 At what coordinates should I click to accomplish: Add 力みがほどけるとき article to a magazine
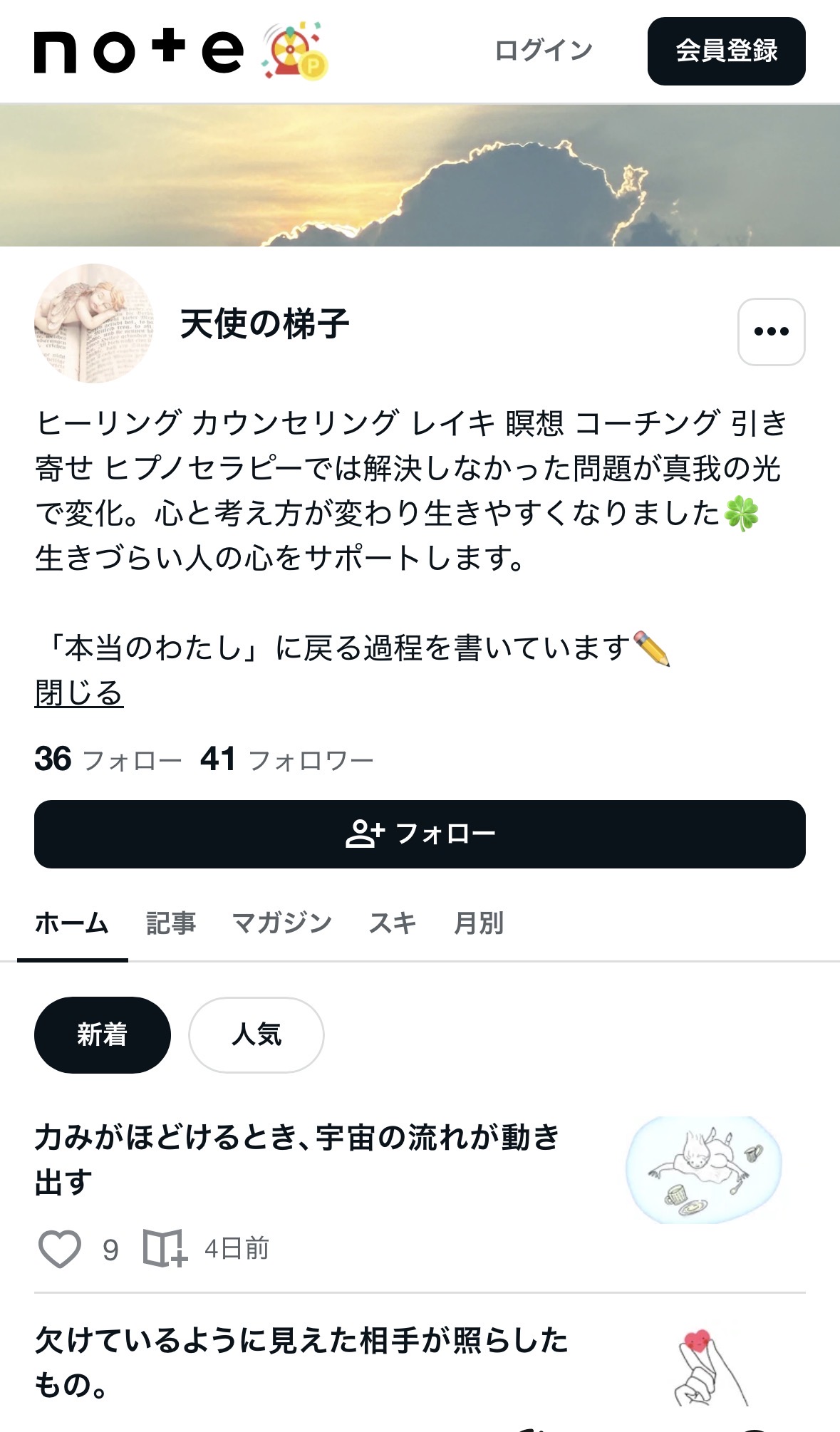click(165, 1249)
